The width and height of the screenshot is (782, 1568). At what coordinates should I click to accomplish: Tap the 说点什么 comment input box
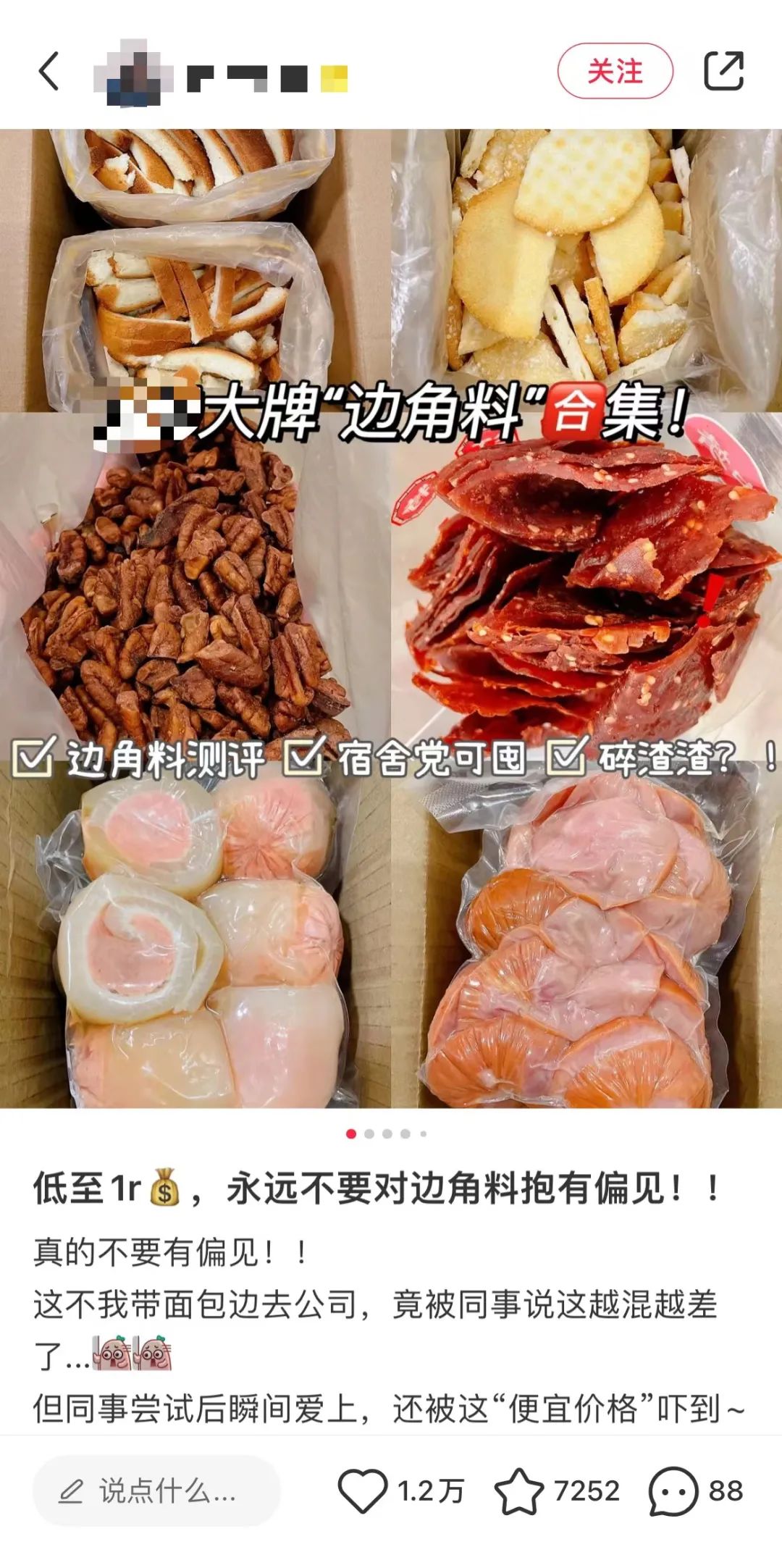click(156, 1491)
